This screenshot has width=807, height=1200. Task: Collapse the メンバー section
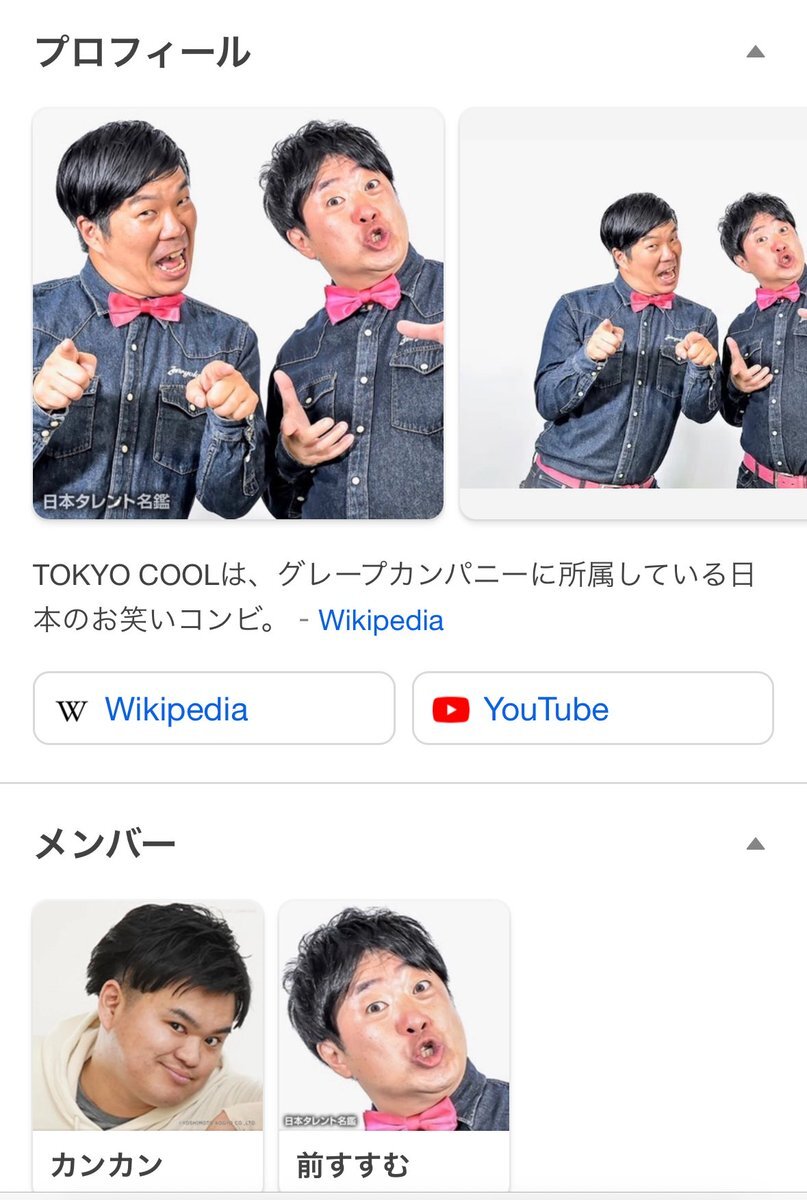755,845
